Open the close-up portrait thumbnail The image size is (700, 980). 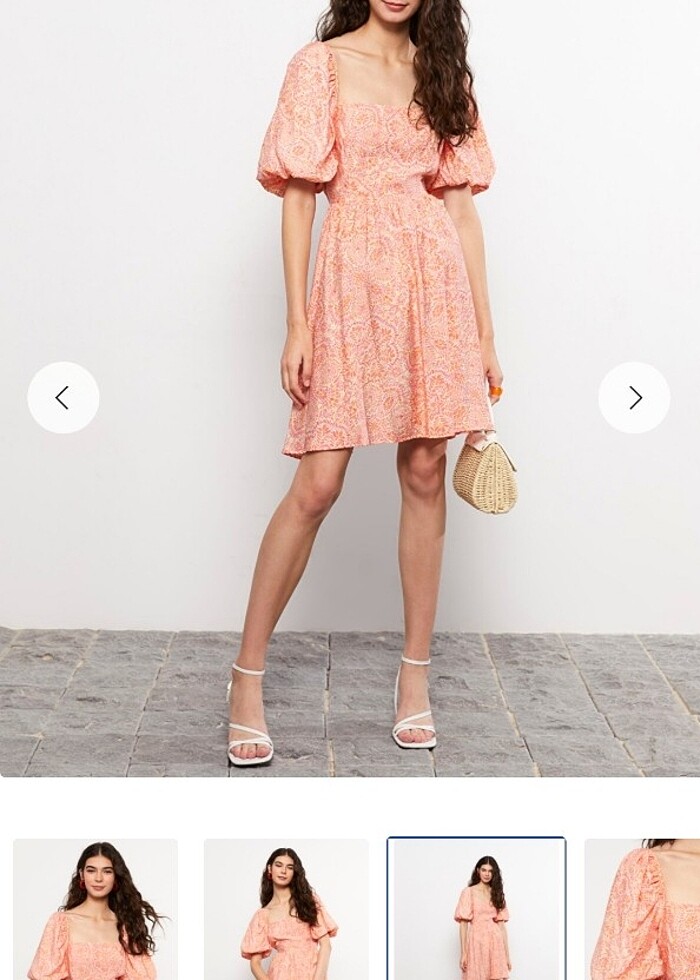[x=95, y=910]
